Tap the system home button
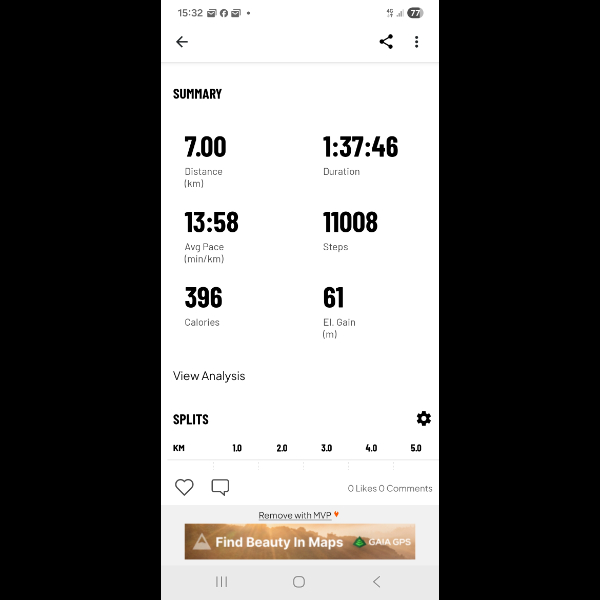 coord(299,581)
